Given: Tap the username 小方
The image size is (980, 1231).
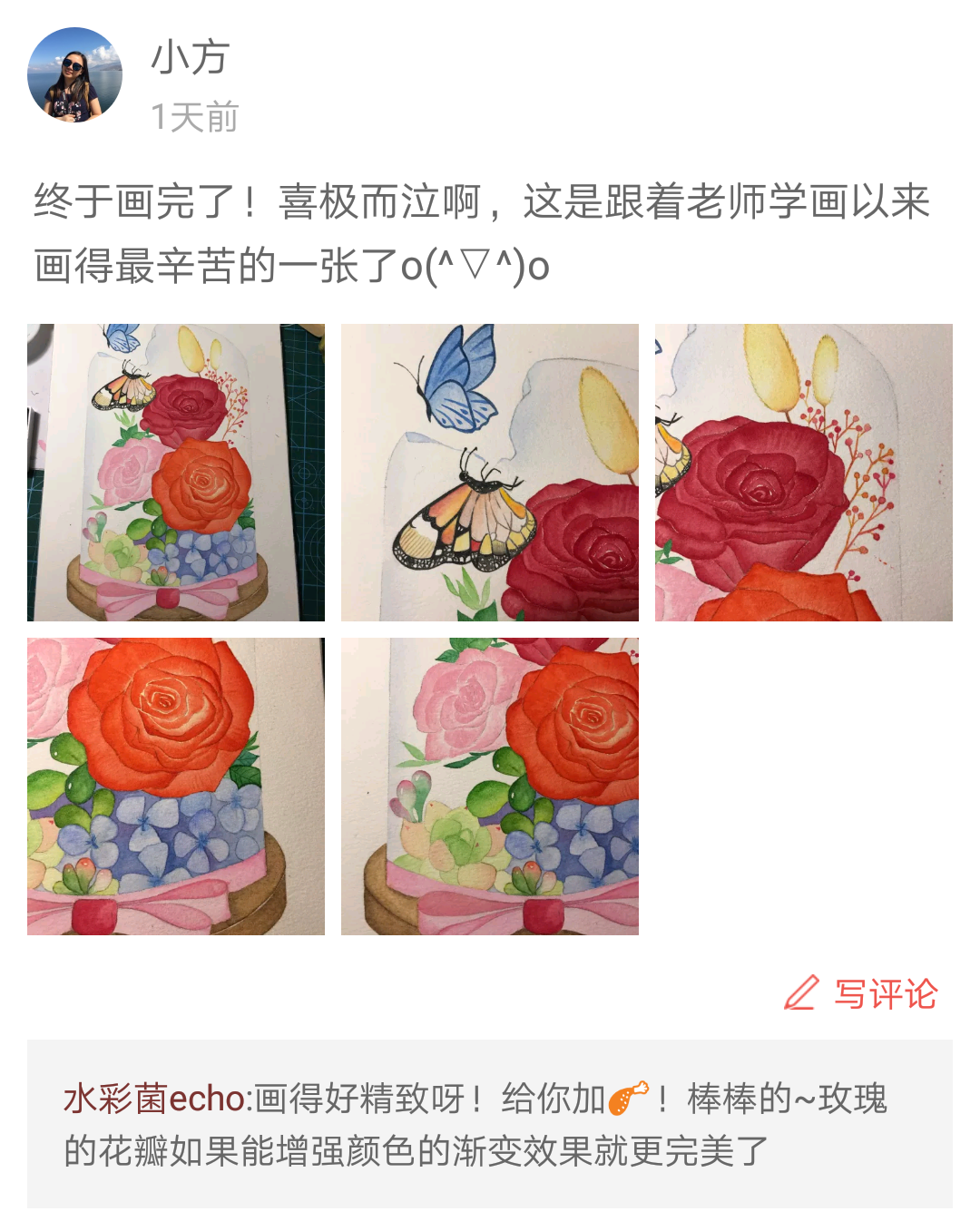Looking at the screenshot, I should (190, 58).
